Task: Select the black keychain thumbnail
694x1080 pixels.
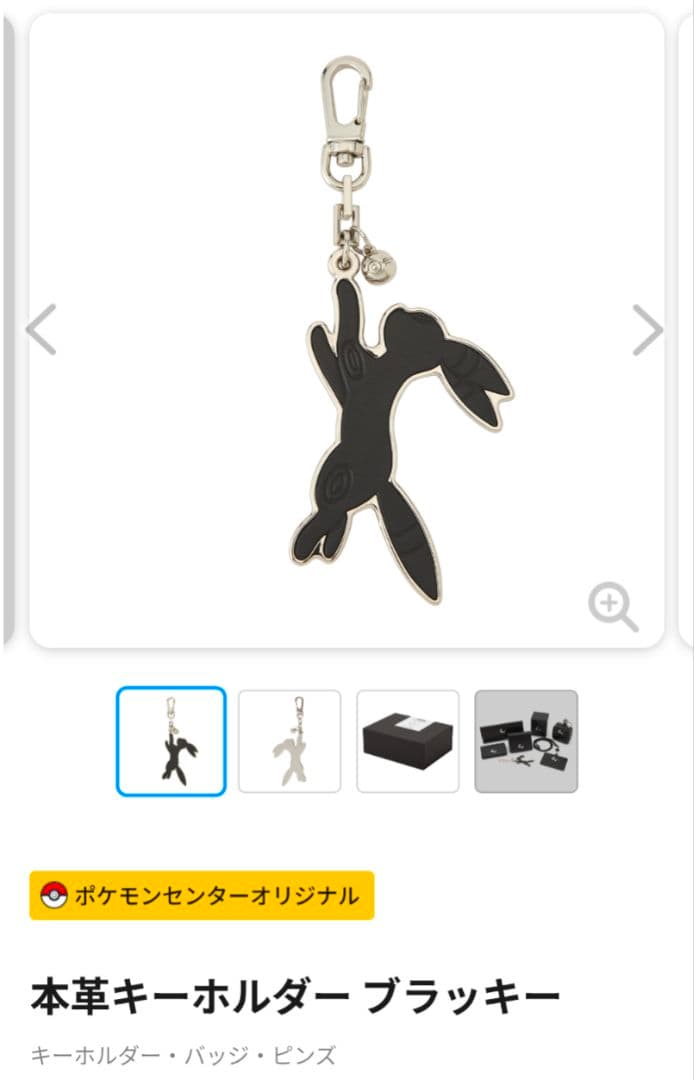Action: click(x=171, y=741)
